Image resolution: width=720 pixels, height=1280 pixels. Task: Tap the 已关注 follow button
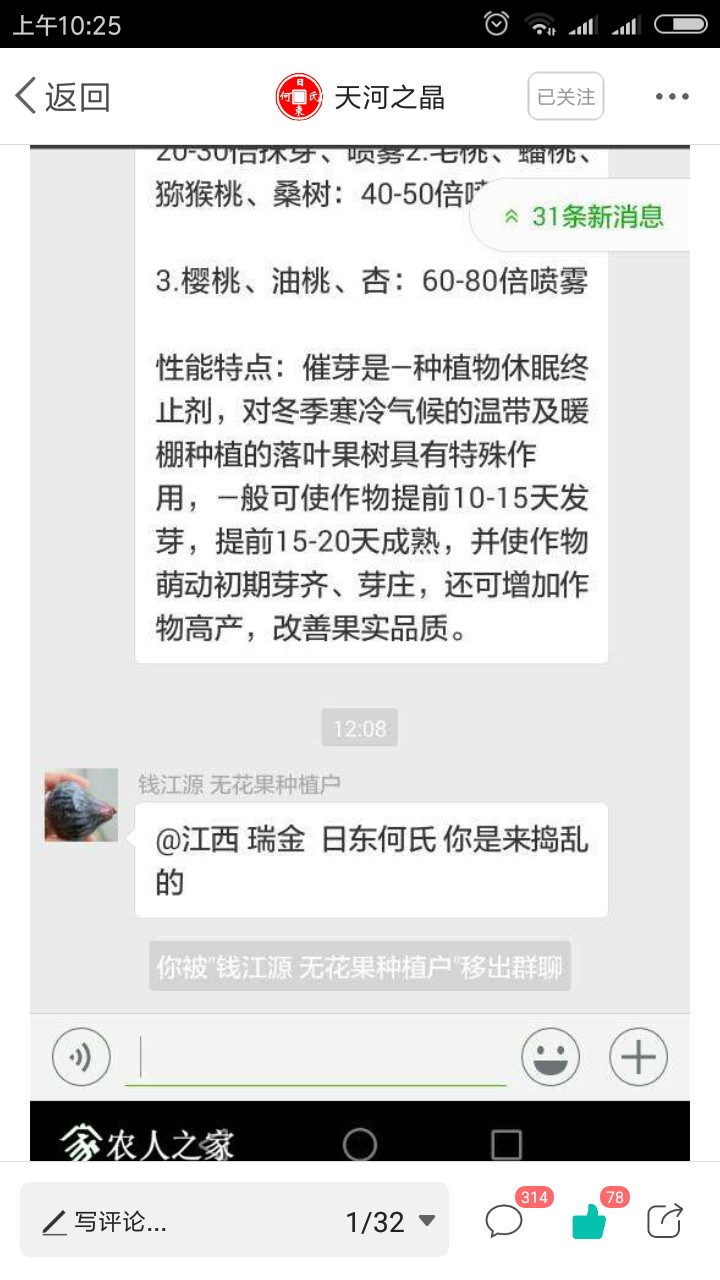pos(566,97)
